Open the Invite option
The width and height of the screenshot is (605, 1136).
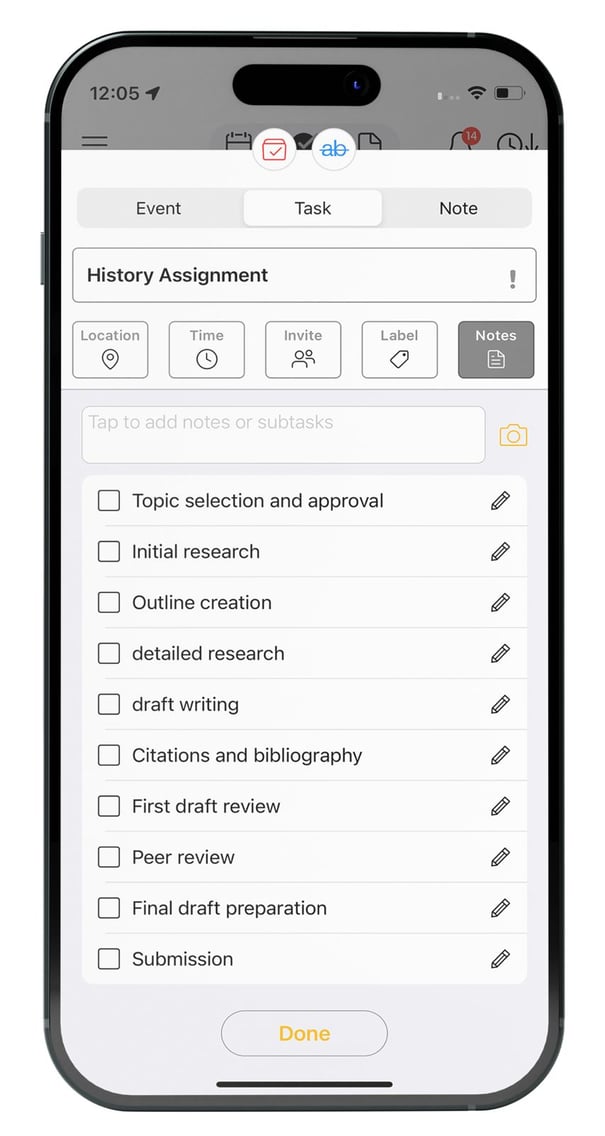pos(303,349)
